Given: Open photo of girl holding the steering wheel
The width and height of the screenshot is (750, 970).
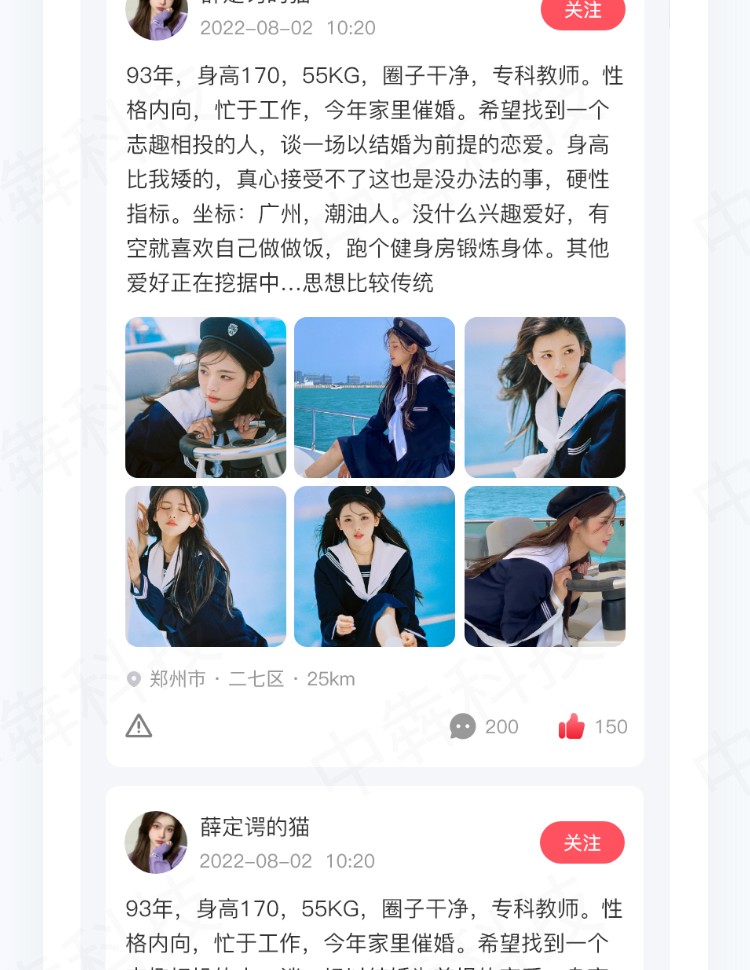Looking at the screenshot, I should pyautogui.click(x=205, y=397).
